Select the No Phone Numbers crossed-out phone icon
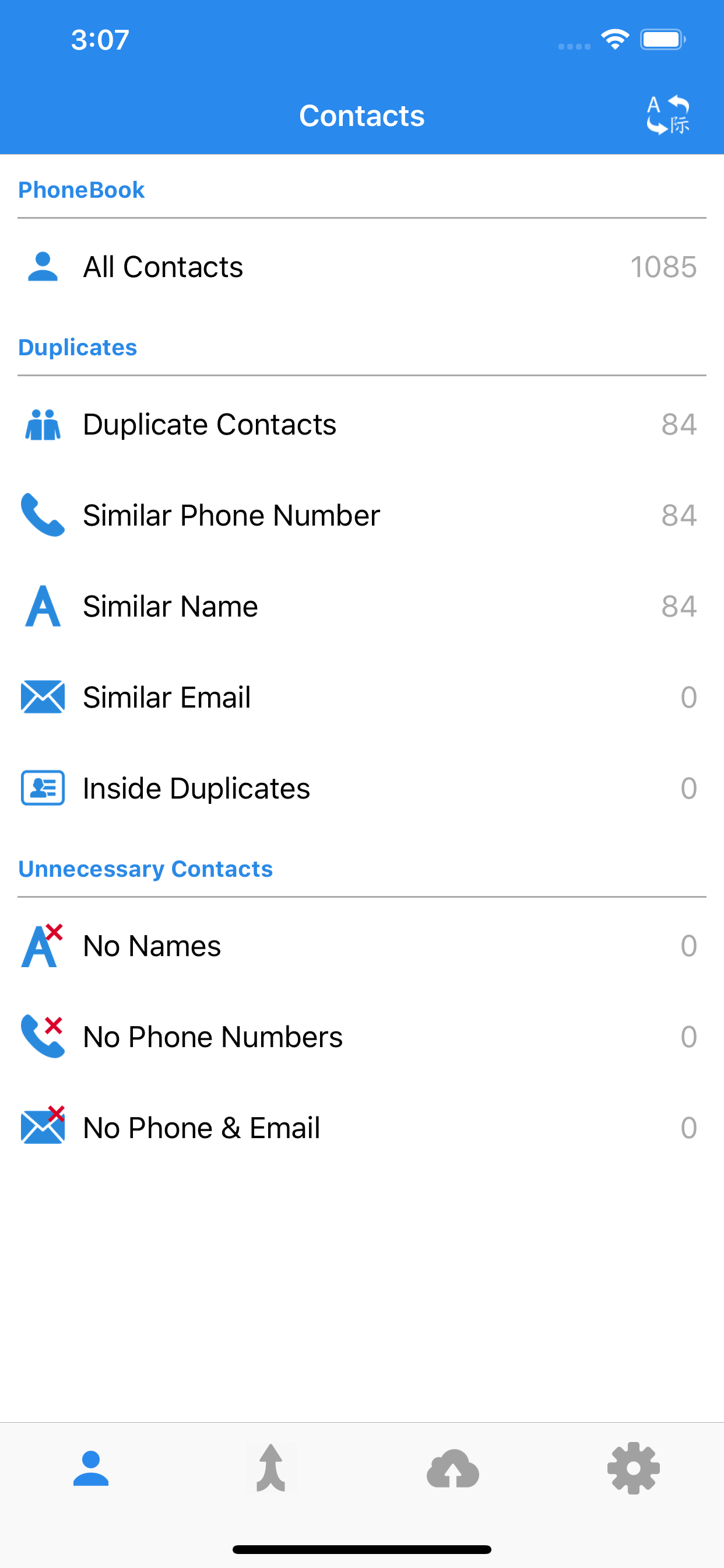 tap(41, 1035)
